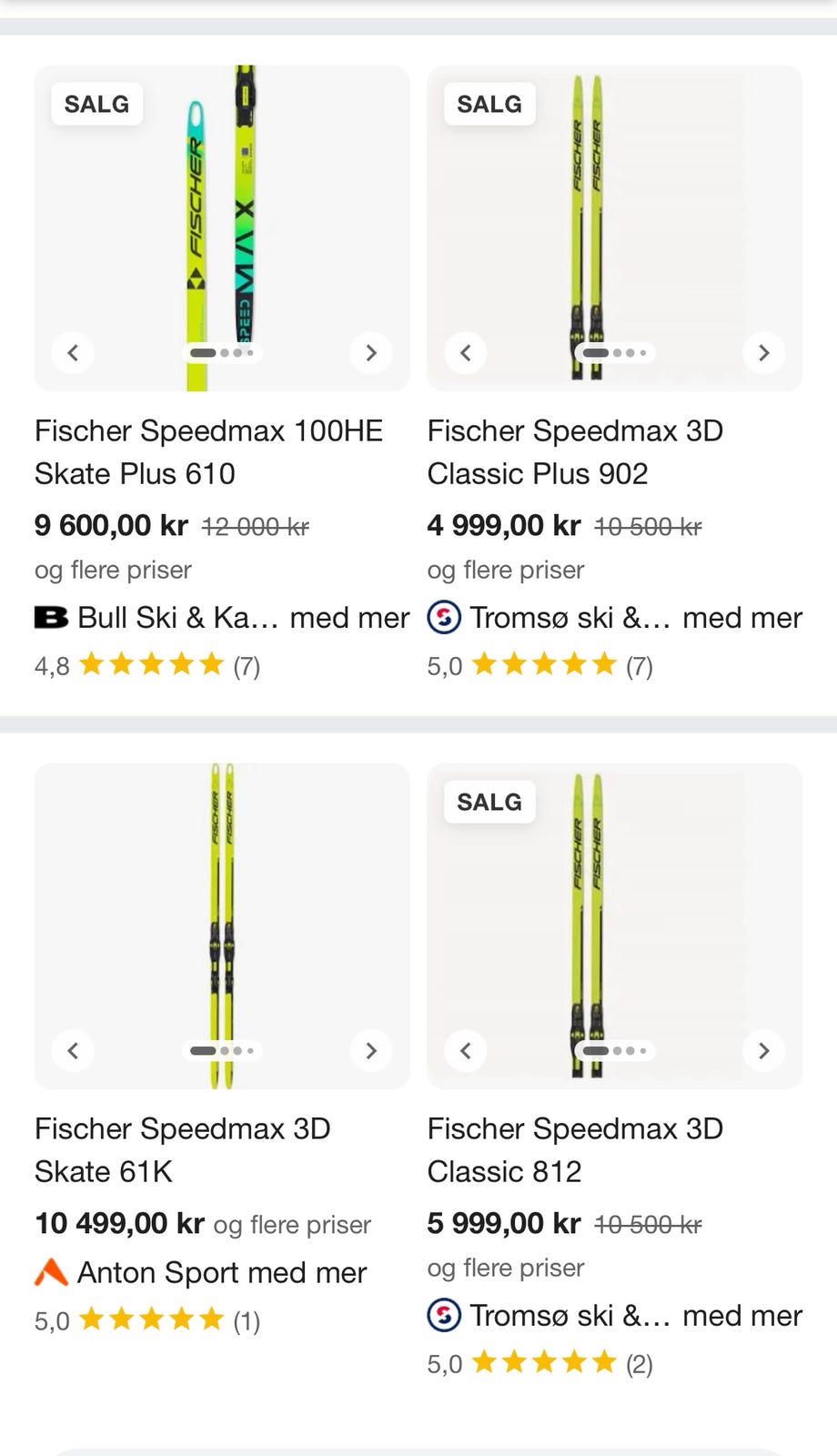837x1456 pixels.
Task: Advance the Speedmax 100HE image carousel with the right arrow
Action: 371,353
